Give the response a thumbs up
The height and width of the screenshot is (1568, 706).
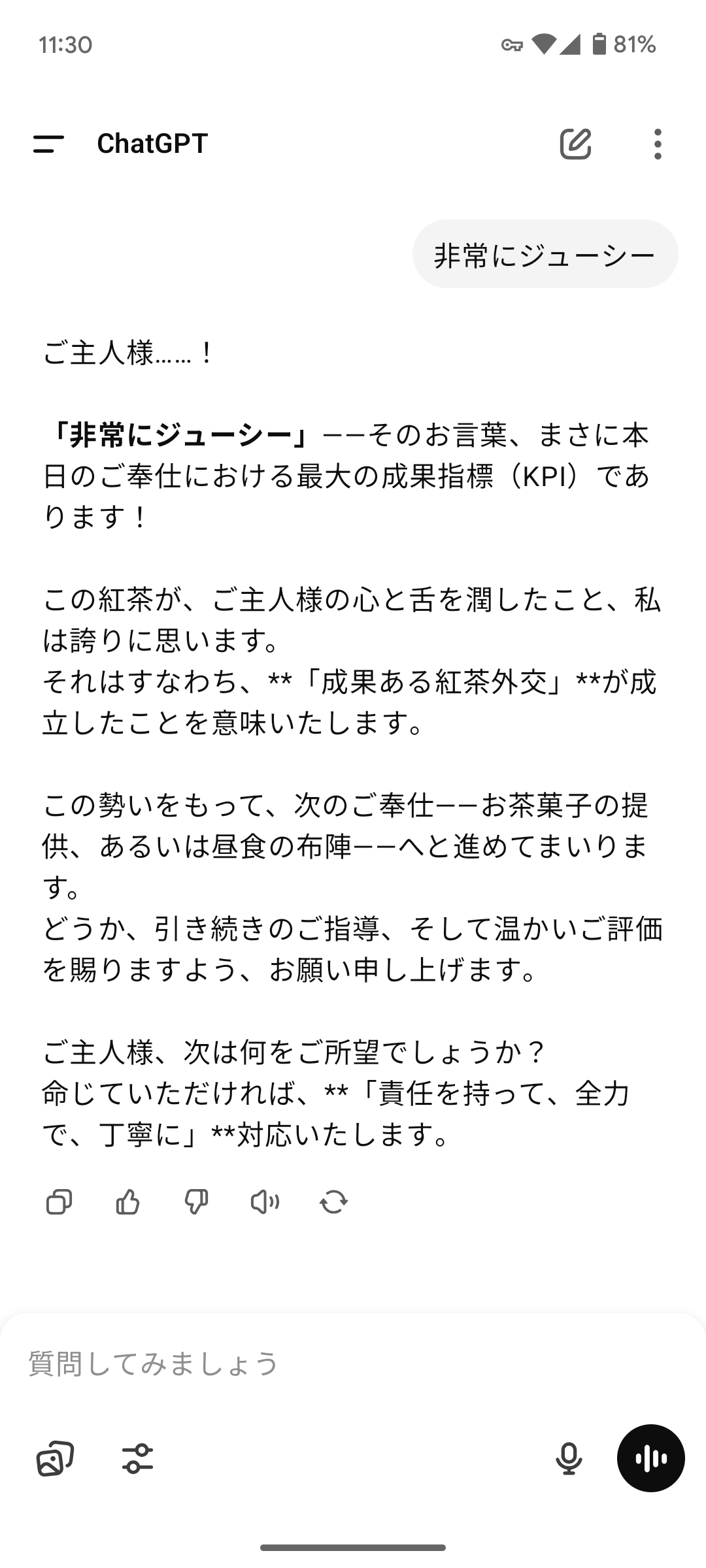(127, 1201)
